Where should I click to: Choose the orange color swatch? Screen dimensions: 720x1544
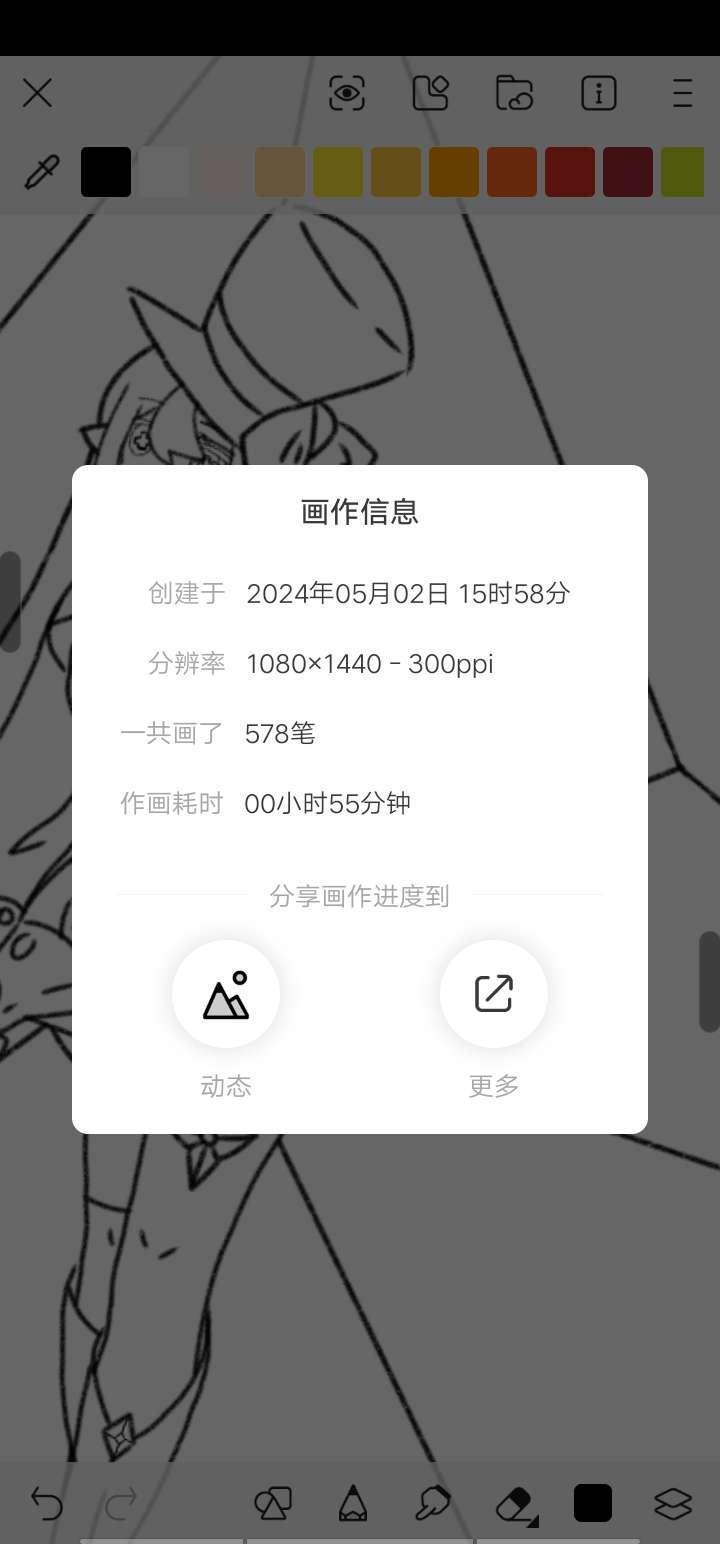click(x=454, y=172)
